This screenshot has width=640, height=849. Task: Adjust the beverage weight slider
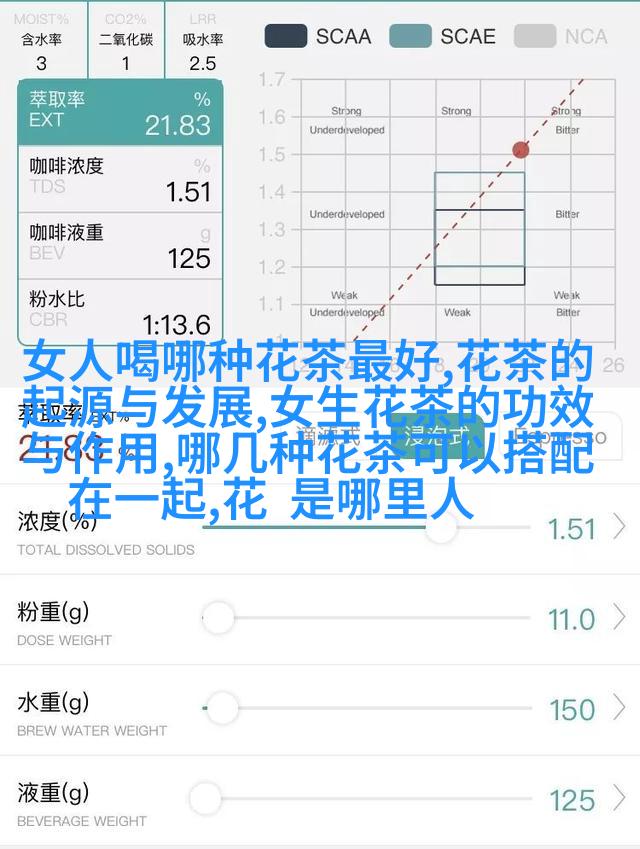click(x=205, y=799)
